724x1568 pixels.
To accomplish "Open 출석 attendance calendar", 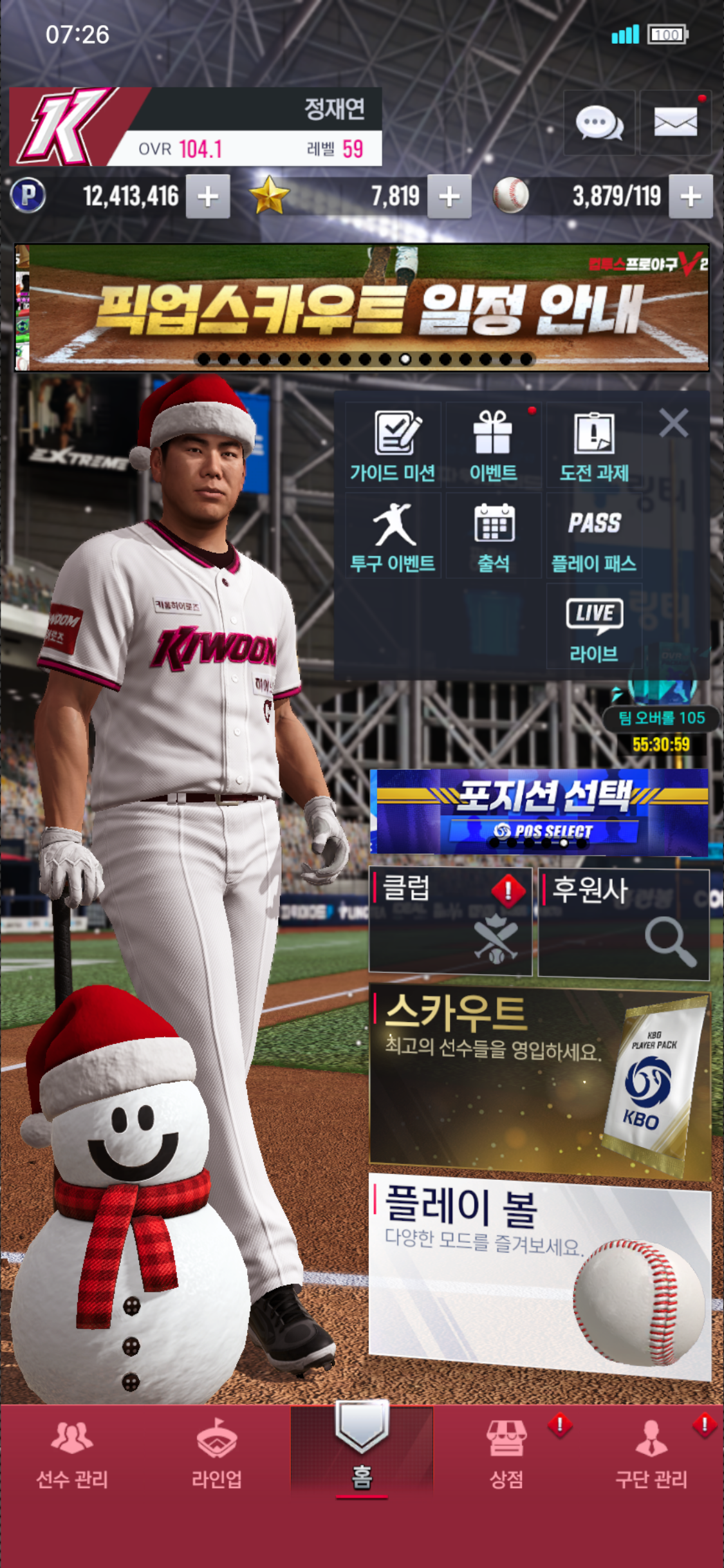I will tap(493, 536).
